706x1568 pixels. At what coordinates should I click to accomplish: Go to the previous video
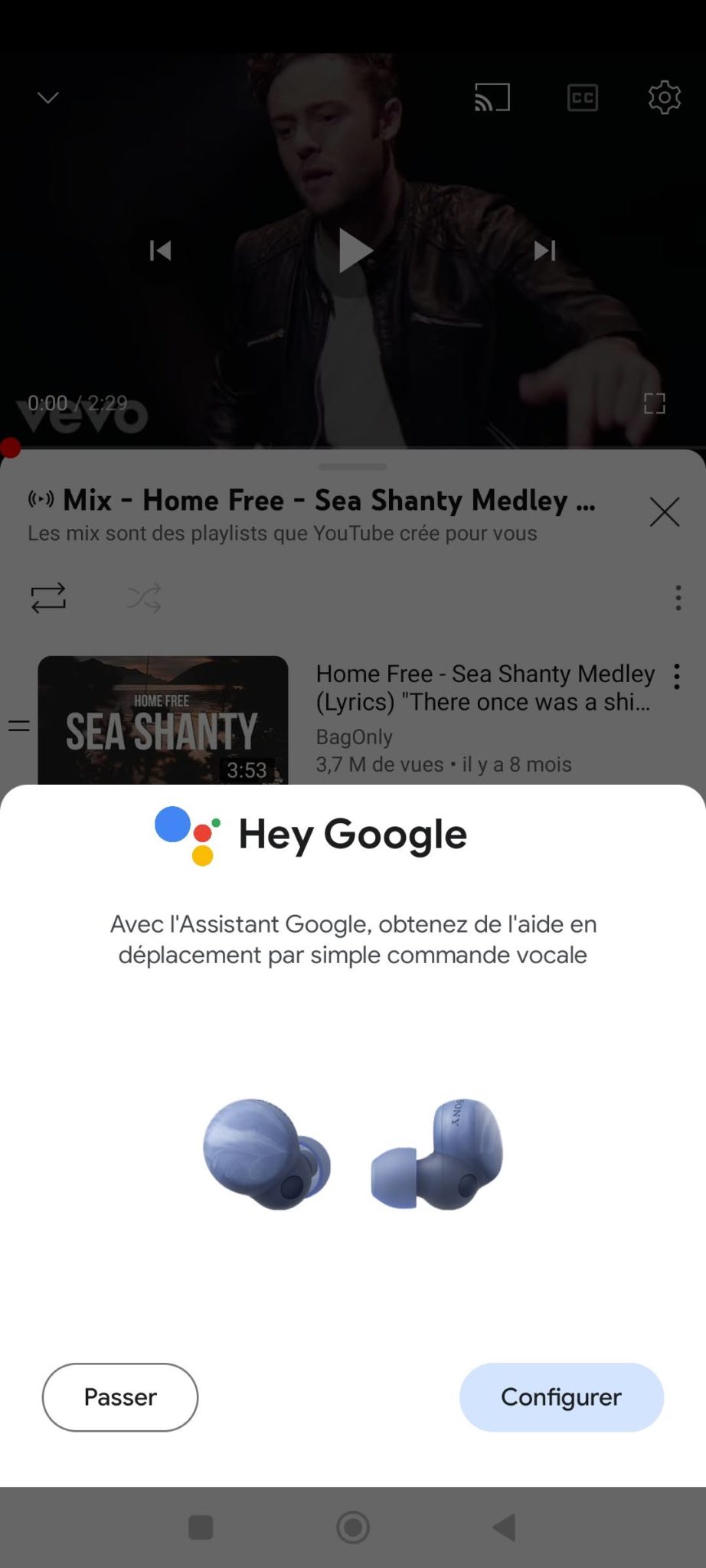[x=161, y=250]
